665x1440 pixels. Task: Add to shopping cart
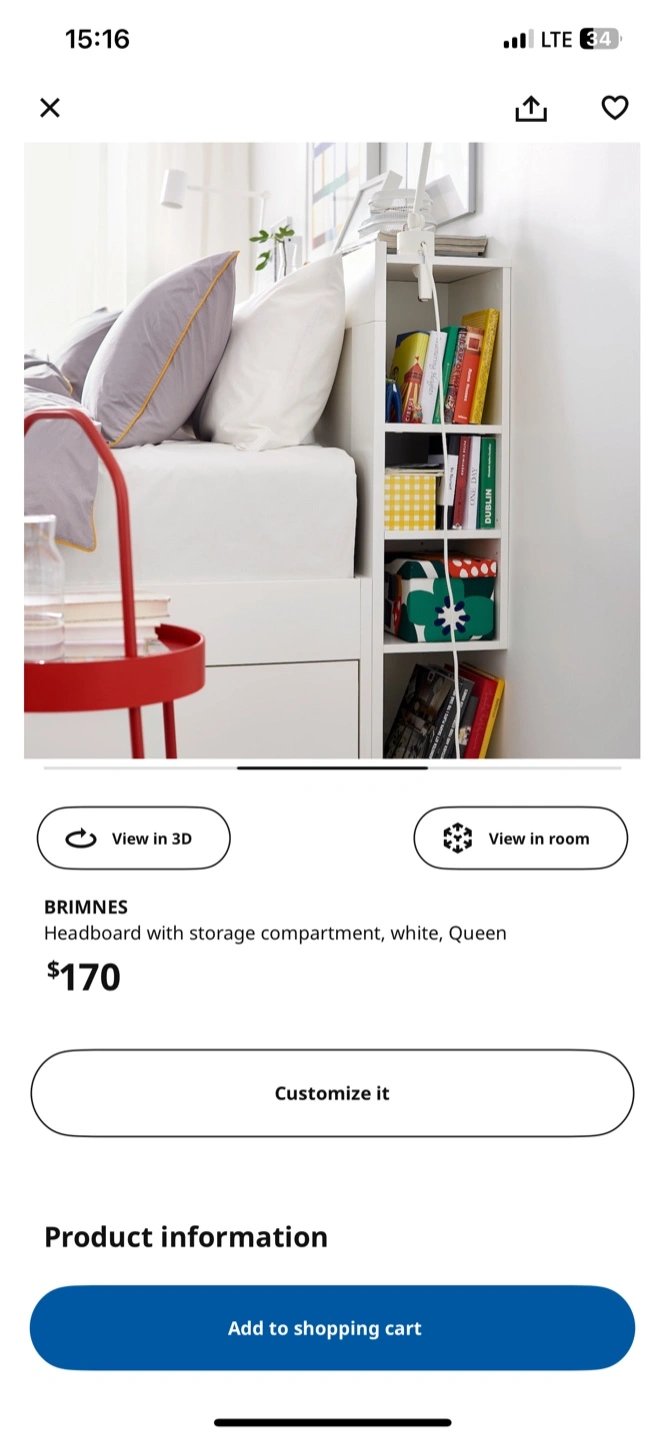tap(332, 1328)
